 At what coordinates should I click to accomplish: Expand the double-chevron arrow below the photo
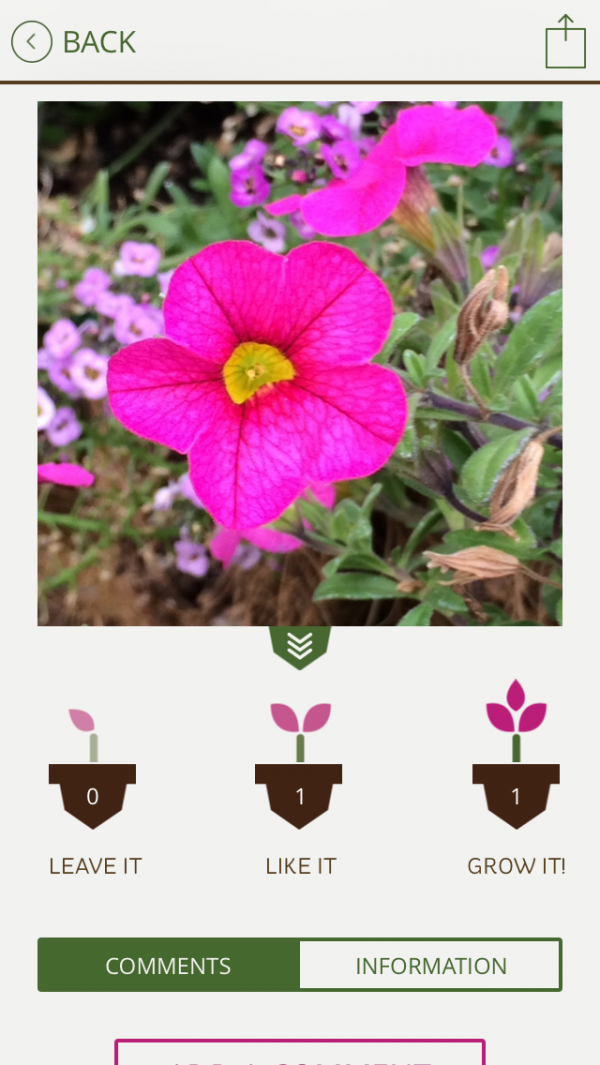coord(300,647)
